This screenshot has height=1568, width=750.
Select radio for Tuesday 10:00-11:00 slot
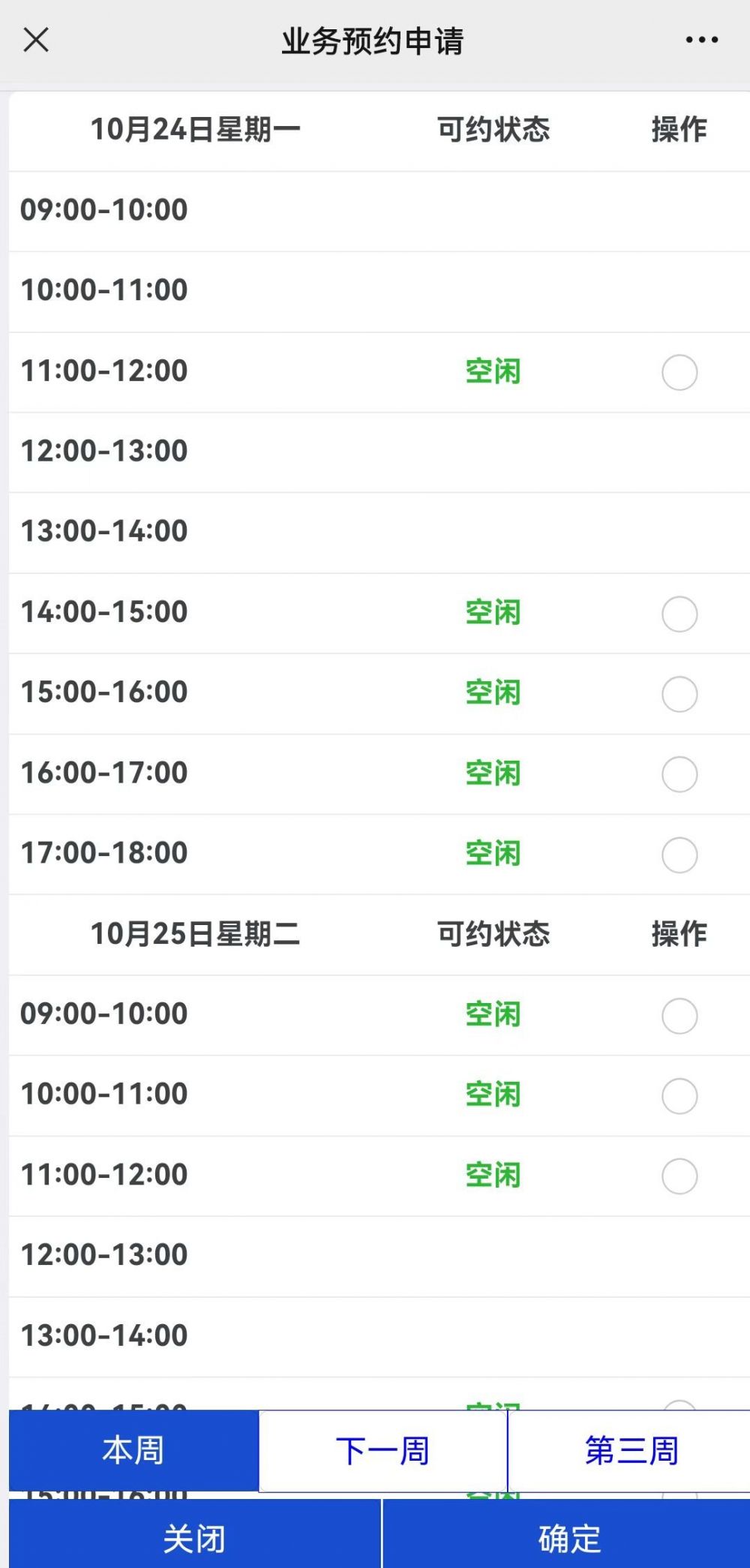tap(679, 1096)
